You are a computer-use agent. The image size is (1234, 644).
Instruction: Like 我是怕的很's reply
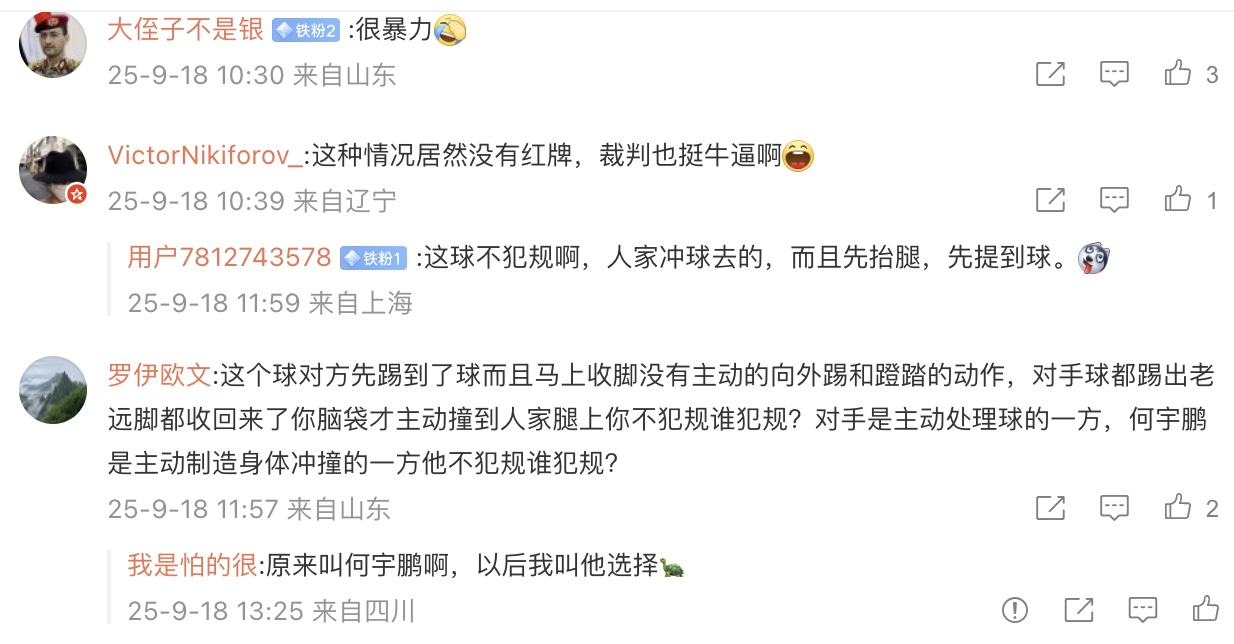point(1206,609)
